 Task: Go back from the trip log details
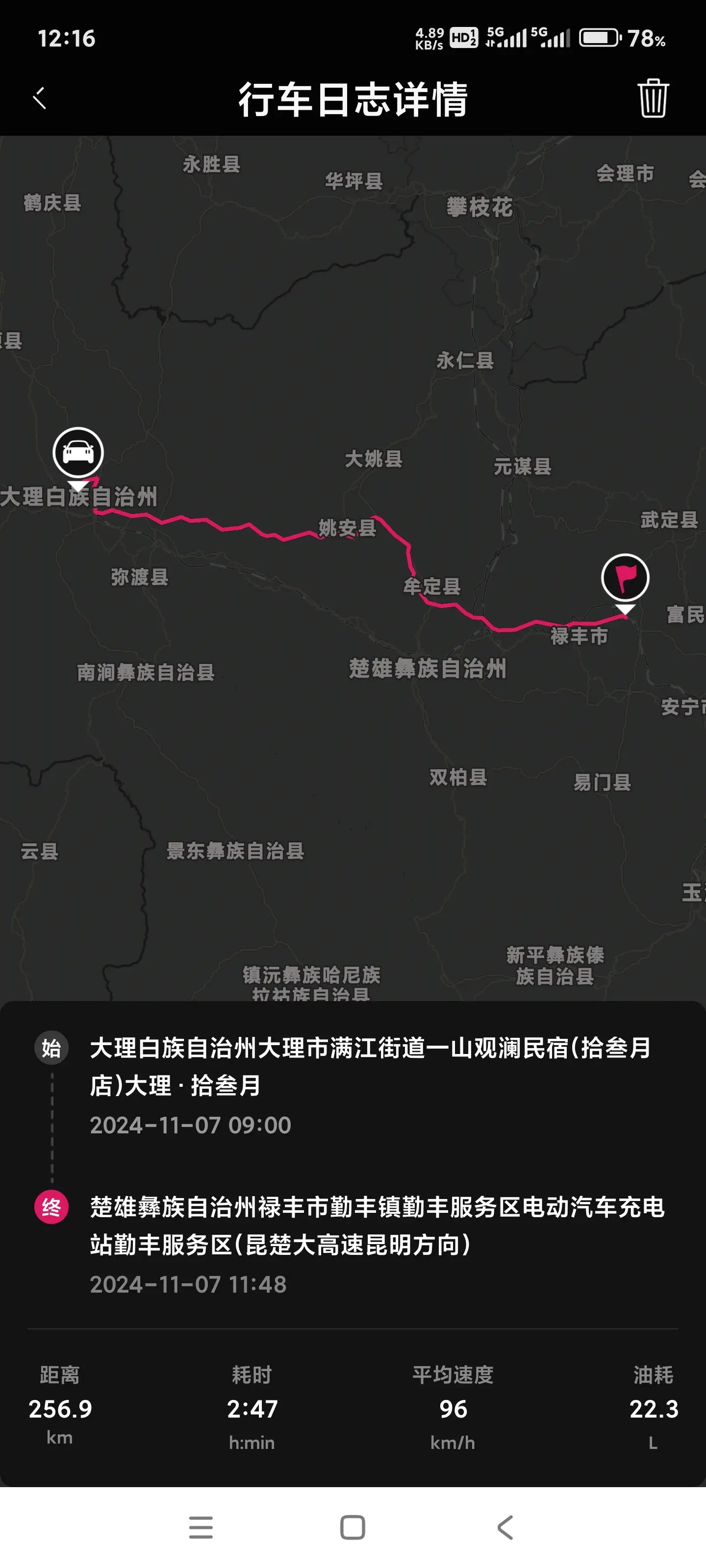tap(40, 98)
